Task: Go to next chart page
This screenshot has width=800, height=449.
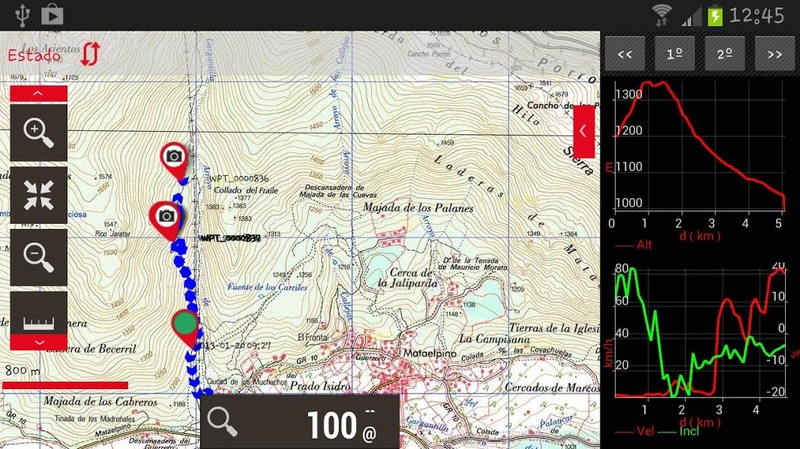Action: [x=773, y=54]
